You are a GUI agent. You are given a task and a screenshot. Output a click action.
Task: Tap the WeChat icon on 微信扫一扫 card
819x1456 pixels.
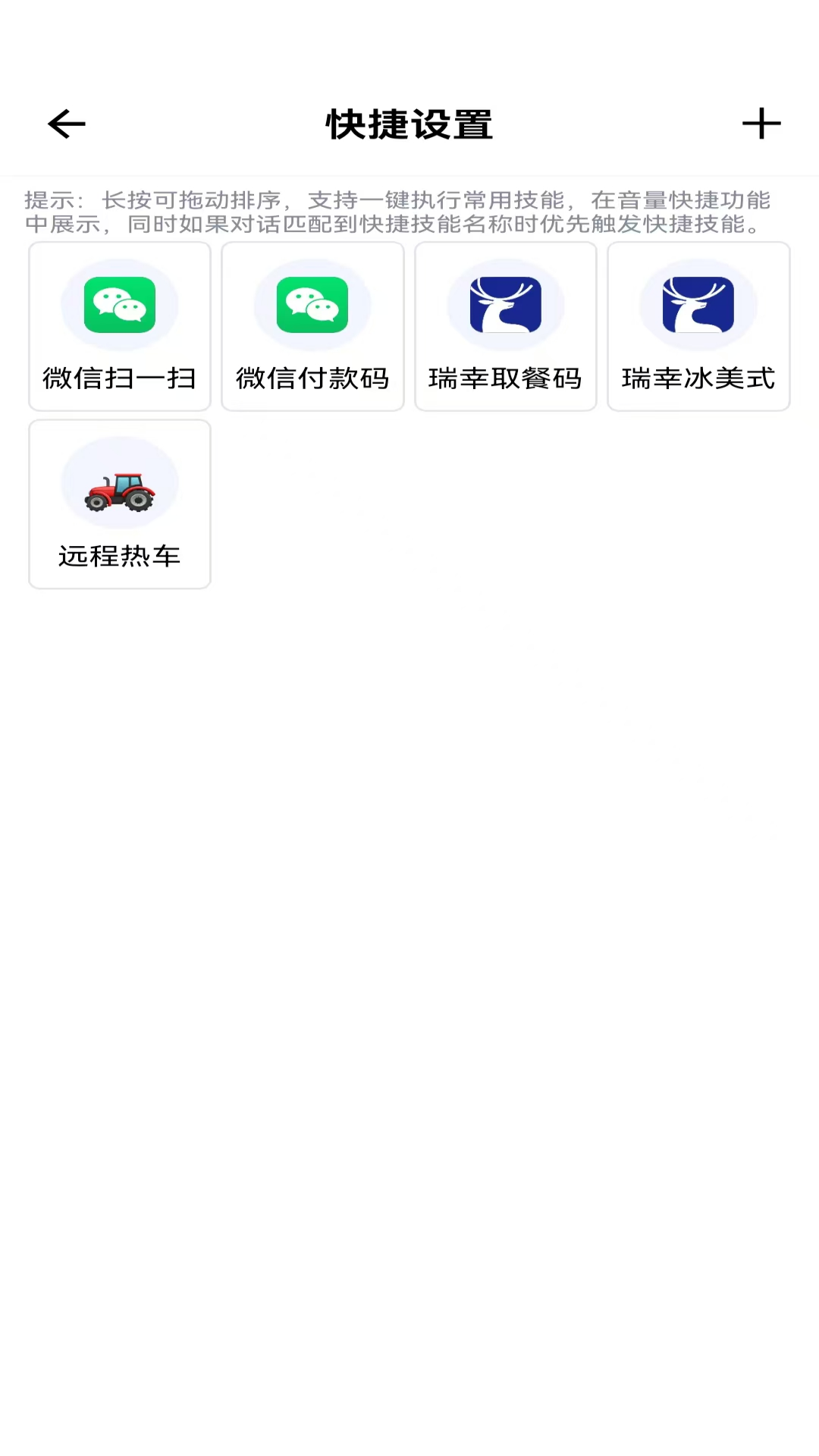[x=119, y=304]
